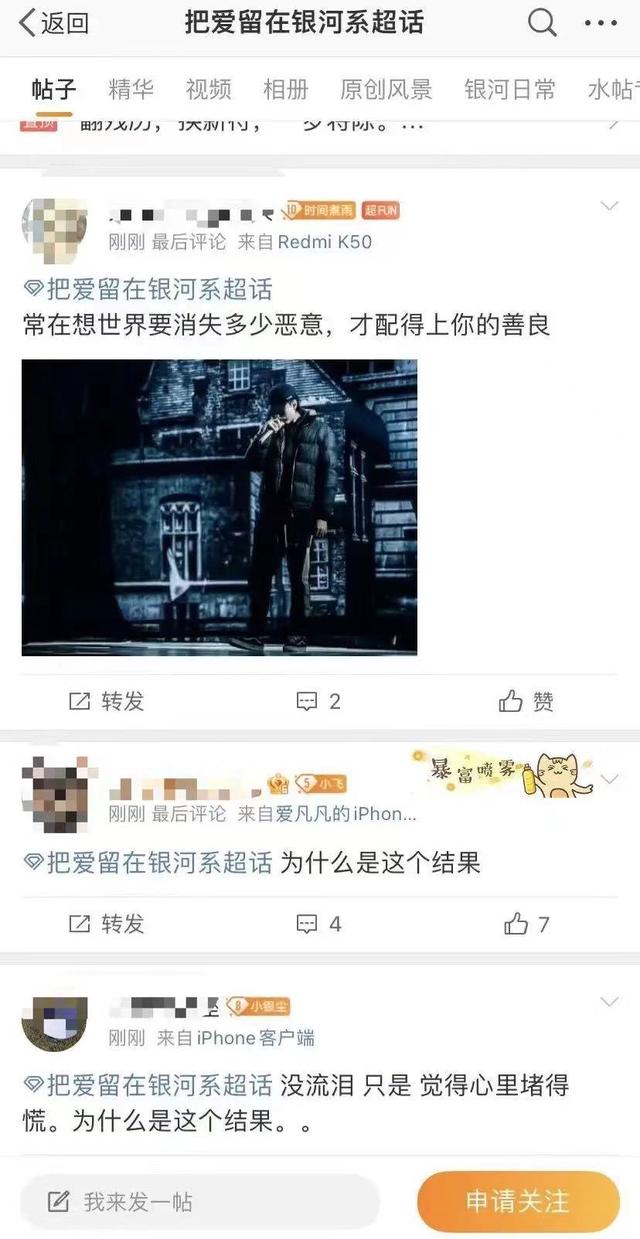Switch to the 视频 tab
This screenshot has height=1239, width=640.
[208, 89]
